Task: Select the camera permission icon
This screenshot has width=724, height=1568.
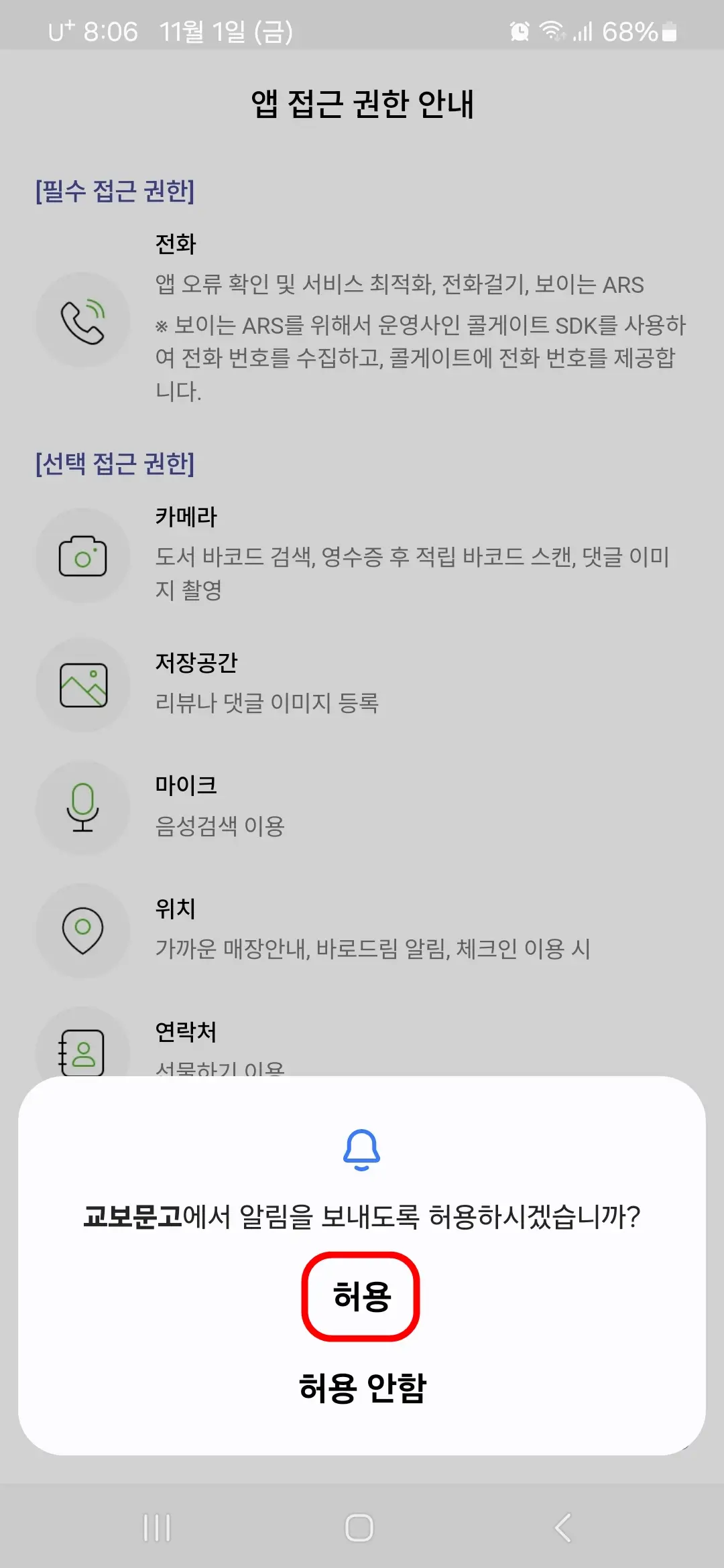Action: (x=82, y=556)
